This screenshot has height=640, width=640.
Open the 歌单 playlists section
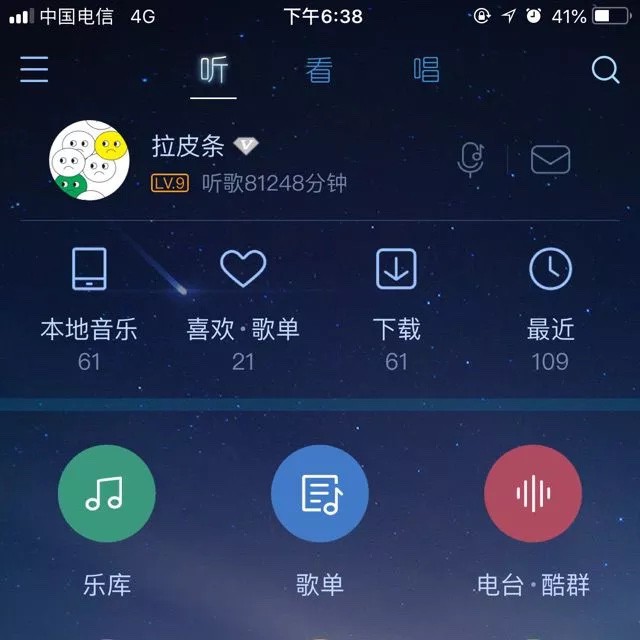point(320,520)
